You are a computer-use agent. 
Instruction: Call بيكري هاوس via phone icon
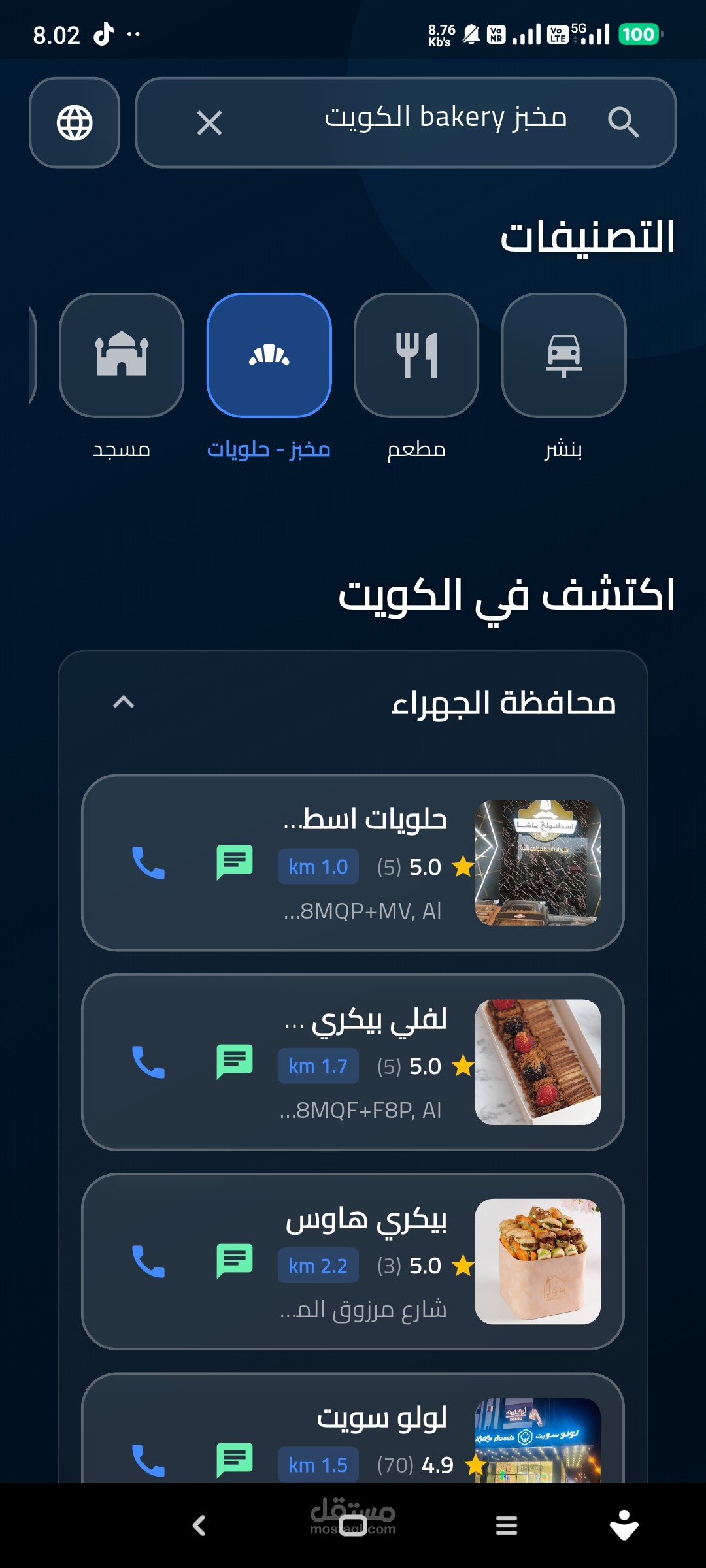(148, 1262)
